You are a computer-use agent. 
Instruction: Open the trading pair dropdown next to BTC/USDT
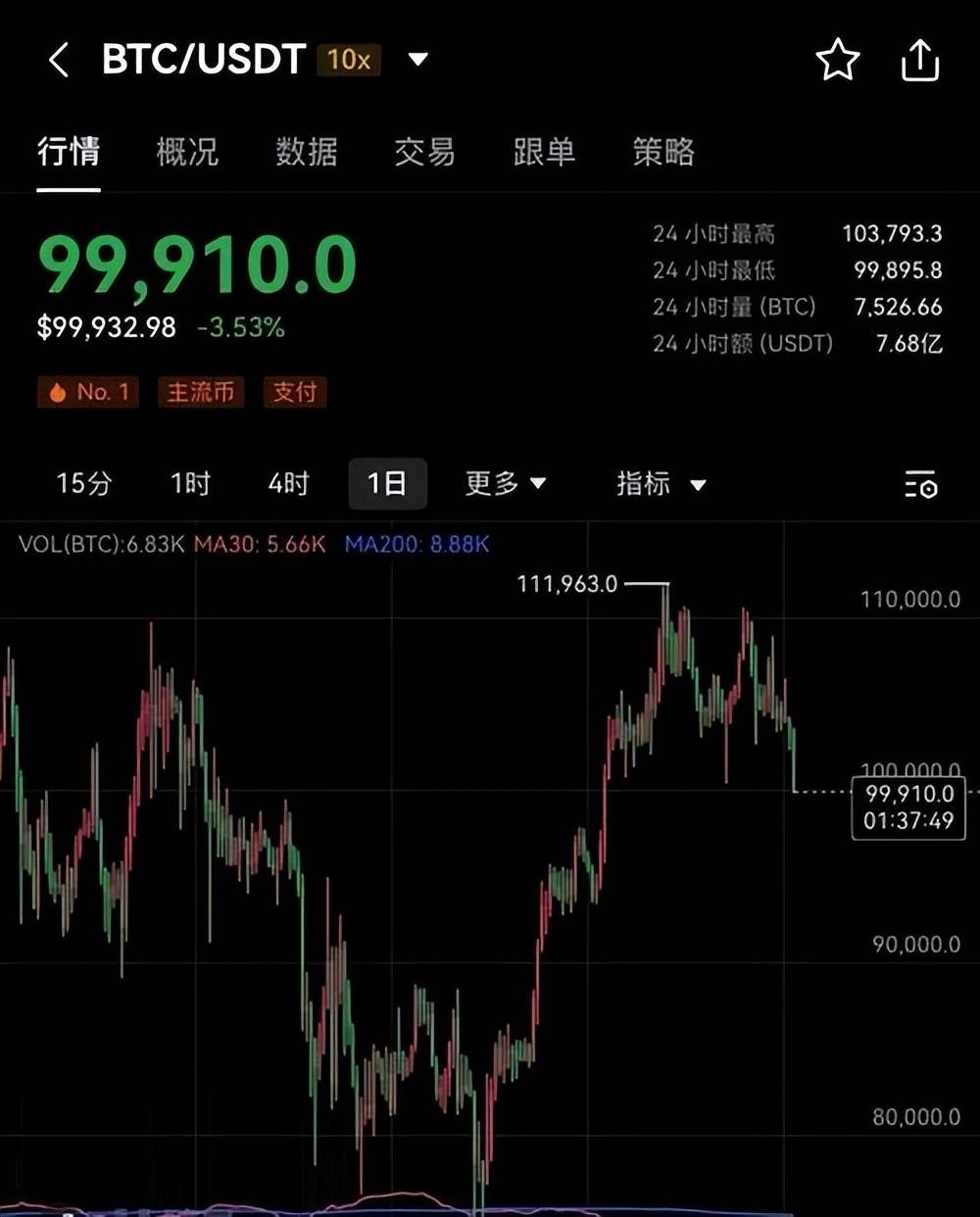[x=417, y=60]
